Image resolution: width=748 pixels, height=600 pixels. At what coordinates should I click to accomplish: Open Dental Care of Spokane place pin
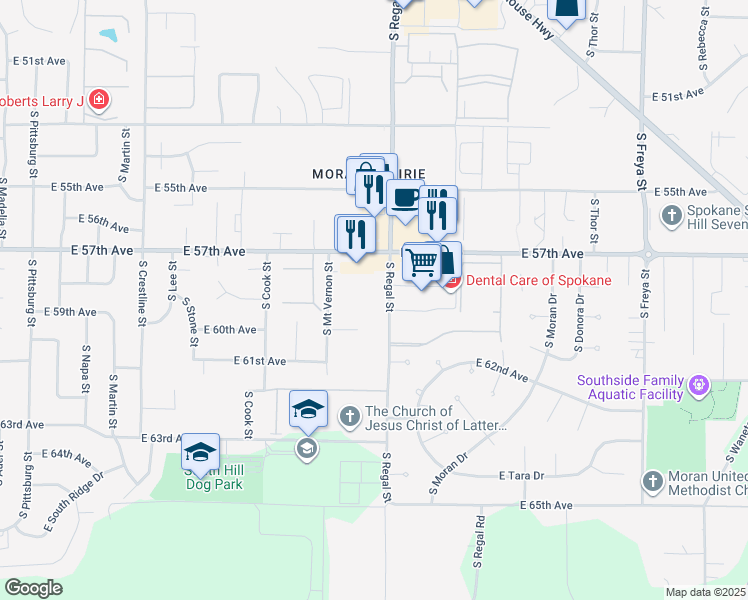tap(452, 281)
